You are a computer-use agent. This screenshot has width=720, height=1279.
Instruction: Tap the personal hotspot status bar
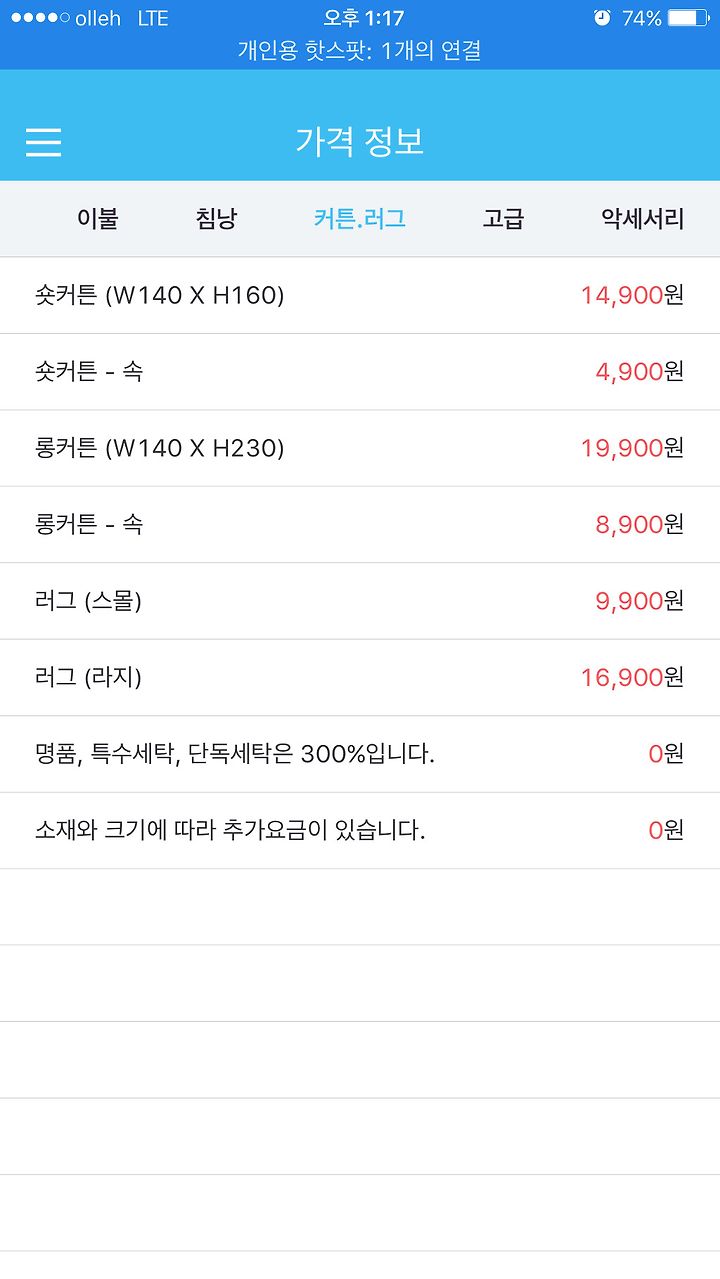[360, 51]
